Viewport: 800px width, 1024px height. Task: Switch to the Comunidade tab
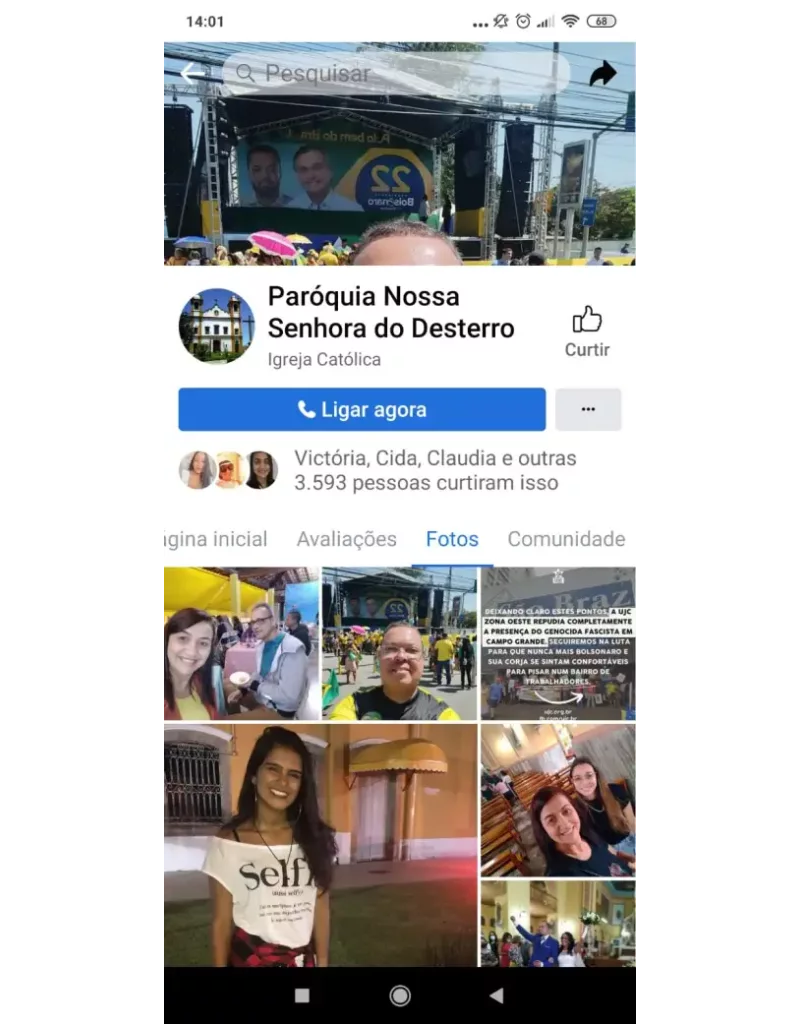click(x=566, y=539)
